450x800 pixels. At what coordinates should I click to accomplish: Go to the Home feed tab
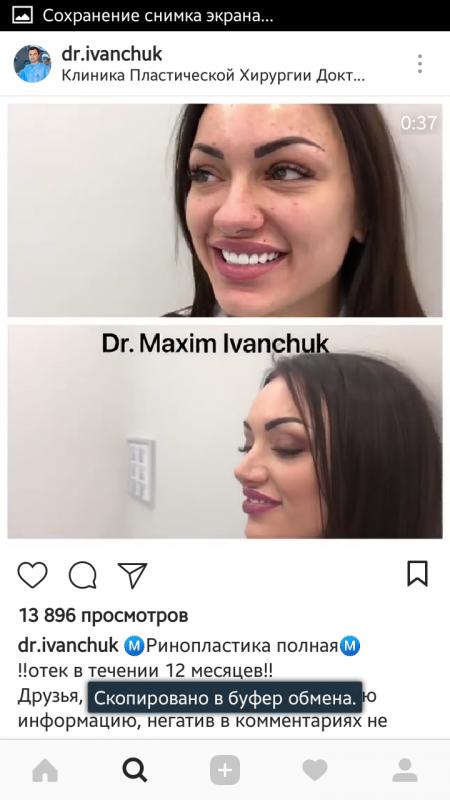45,770
